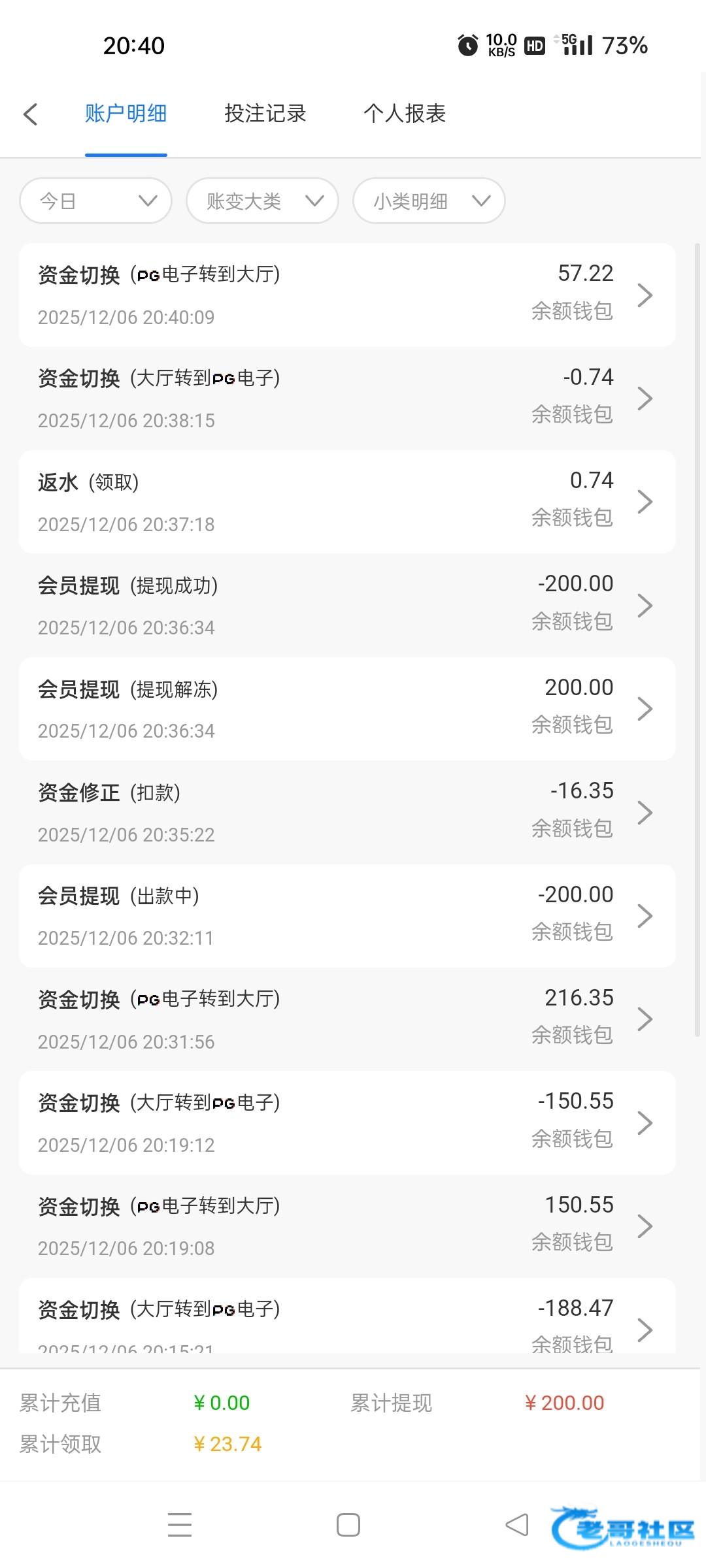Viewport: 706px width, 1568px height.
Task: Open the -0.74 资金切换 record at 20:38:15
Action: pos(346,399)
